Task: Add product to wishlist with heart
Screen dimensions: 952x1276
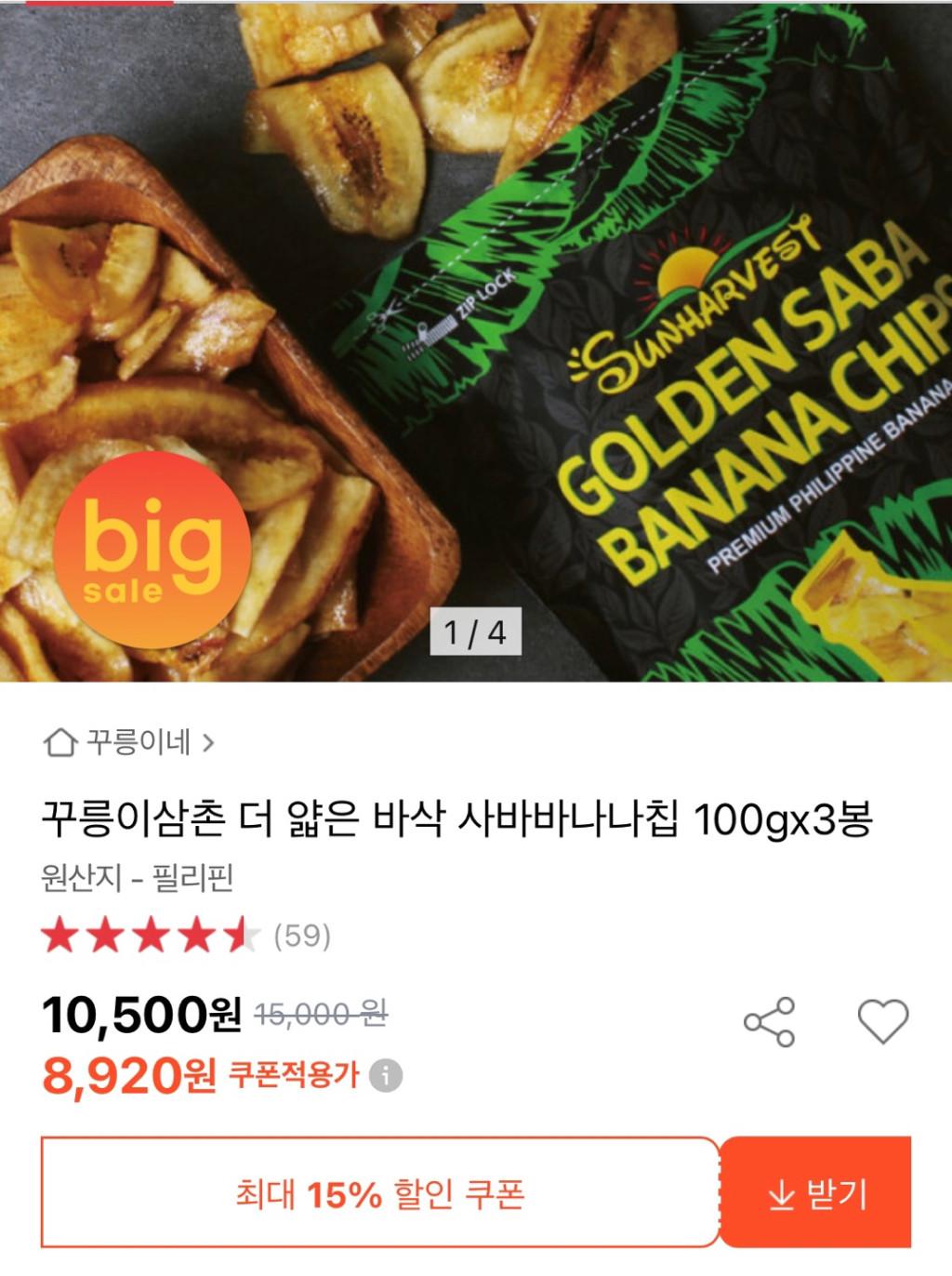Action: 881,1021
